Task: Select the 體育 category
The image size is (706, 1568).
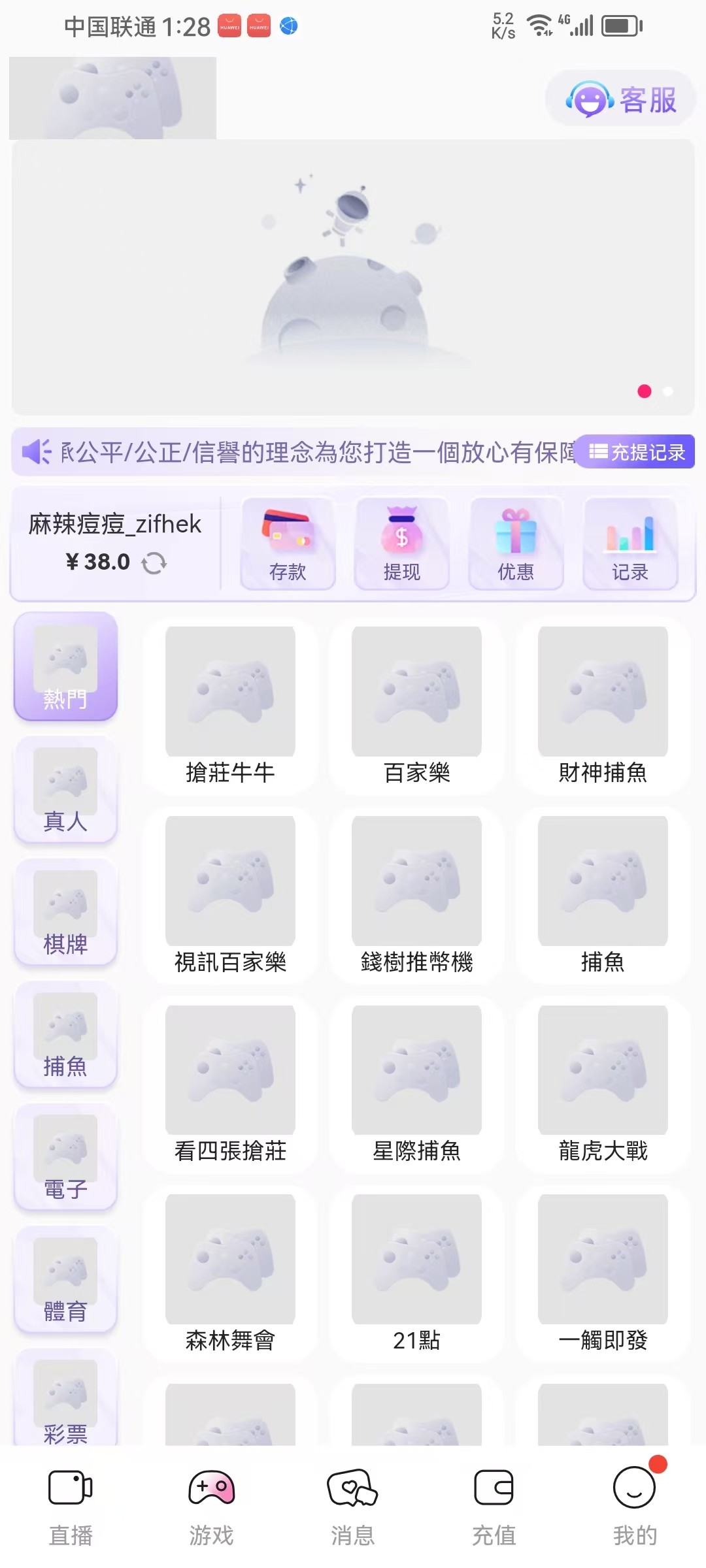Action: click(65, 1279)
